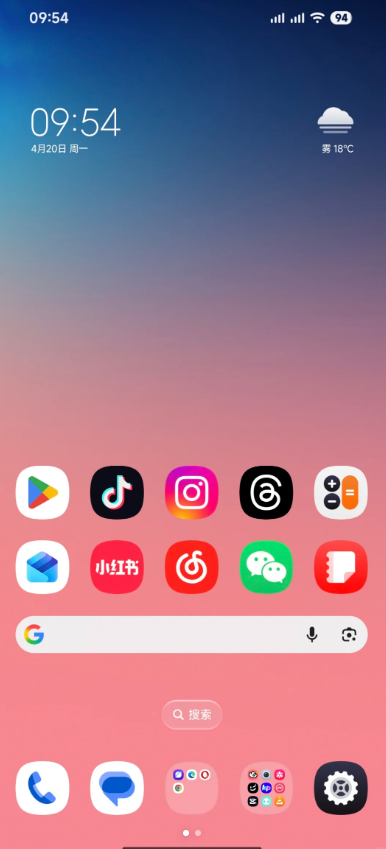The height and width of the screenshot is (849, 386).
Task: Launch the 小红书 app
Action: point(117,567)
